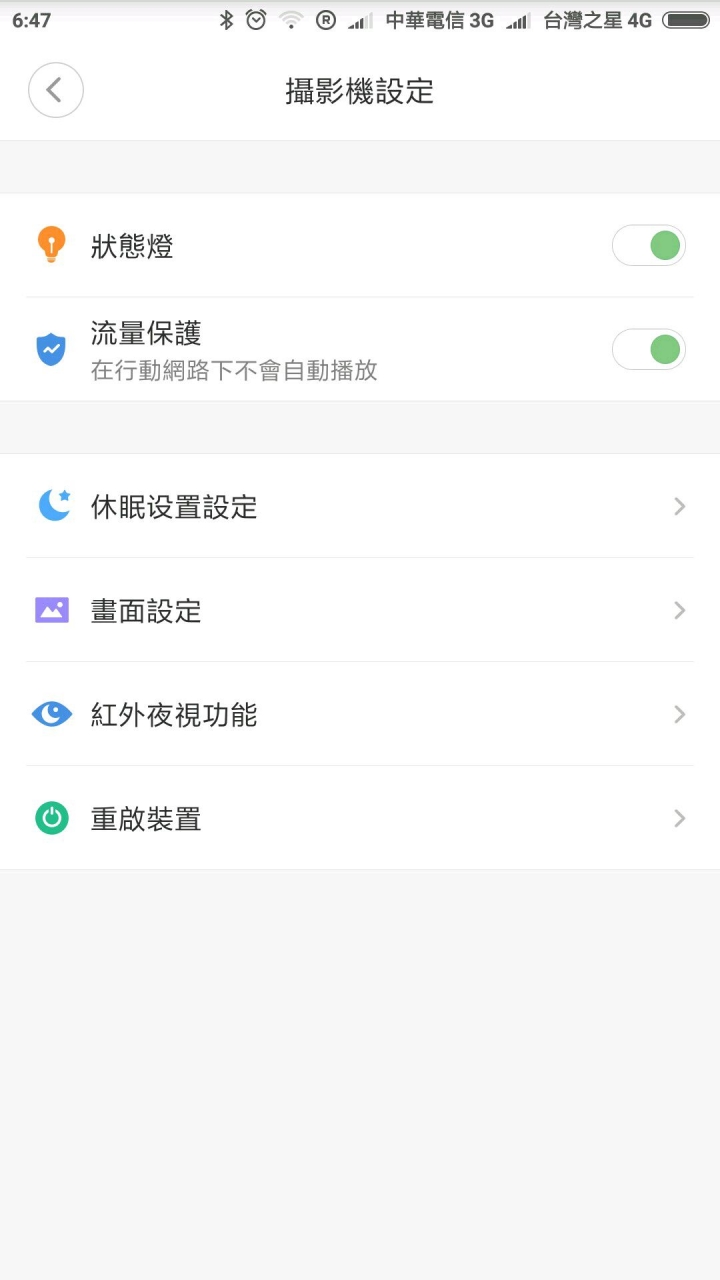
Task: Open 畫面設定 row
Action: tap(360, 610)
